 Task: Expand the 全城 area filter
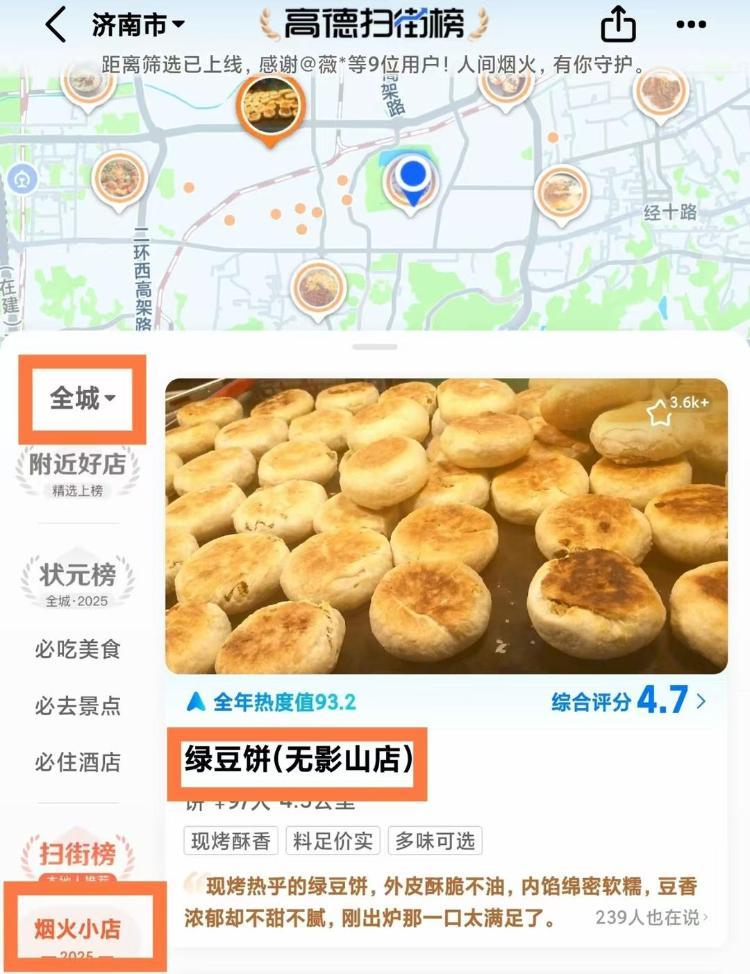(x=82, y=399)
